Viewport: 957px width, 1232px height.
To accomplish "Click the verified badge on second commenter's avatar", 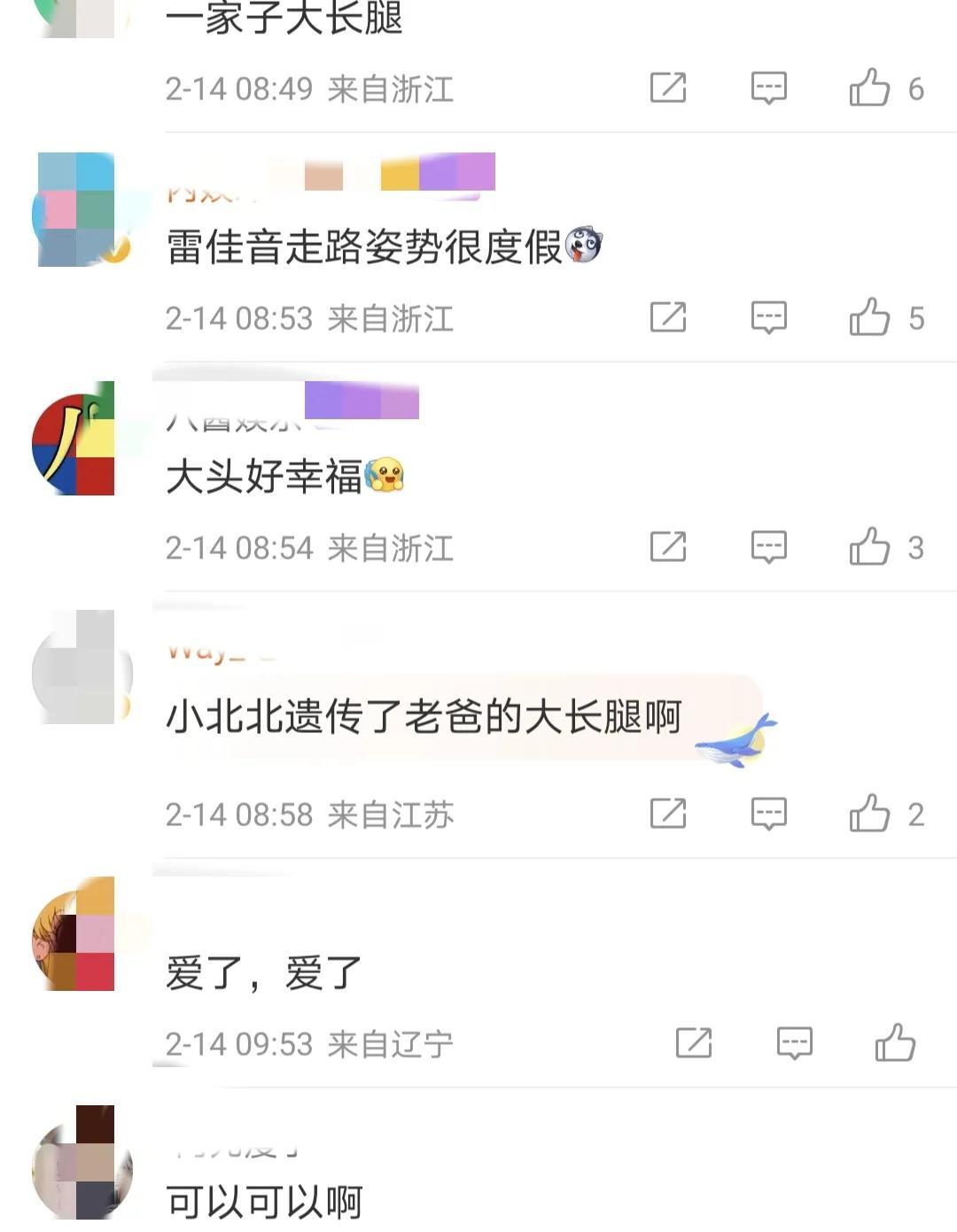I will pos(116,252).
